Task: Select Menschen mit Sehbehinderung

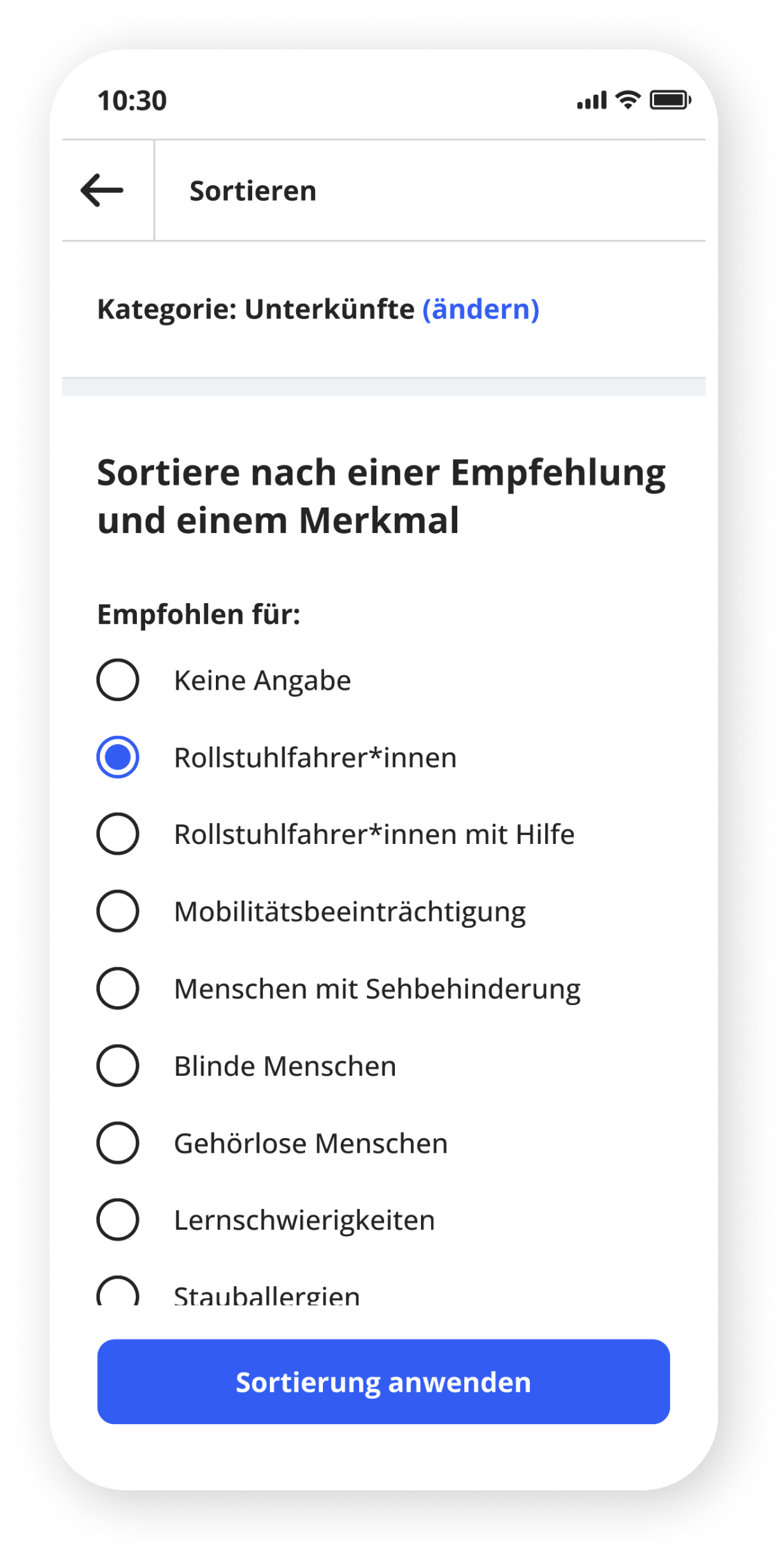Action: (118, 989)
